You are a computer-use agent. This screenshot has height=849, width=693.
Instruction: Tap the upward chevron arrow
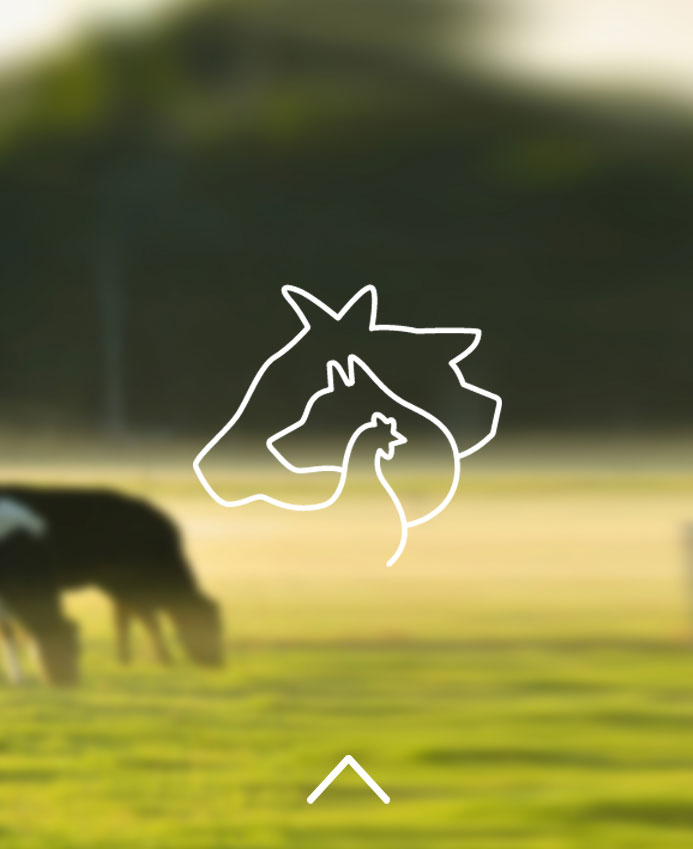pyautogui.click(x=347, y=779)
